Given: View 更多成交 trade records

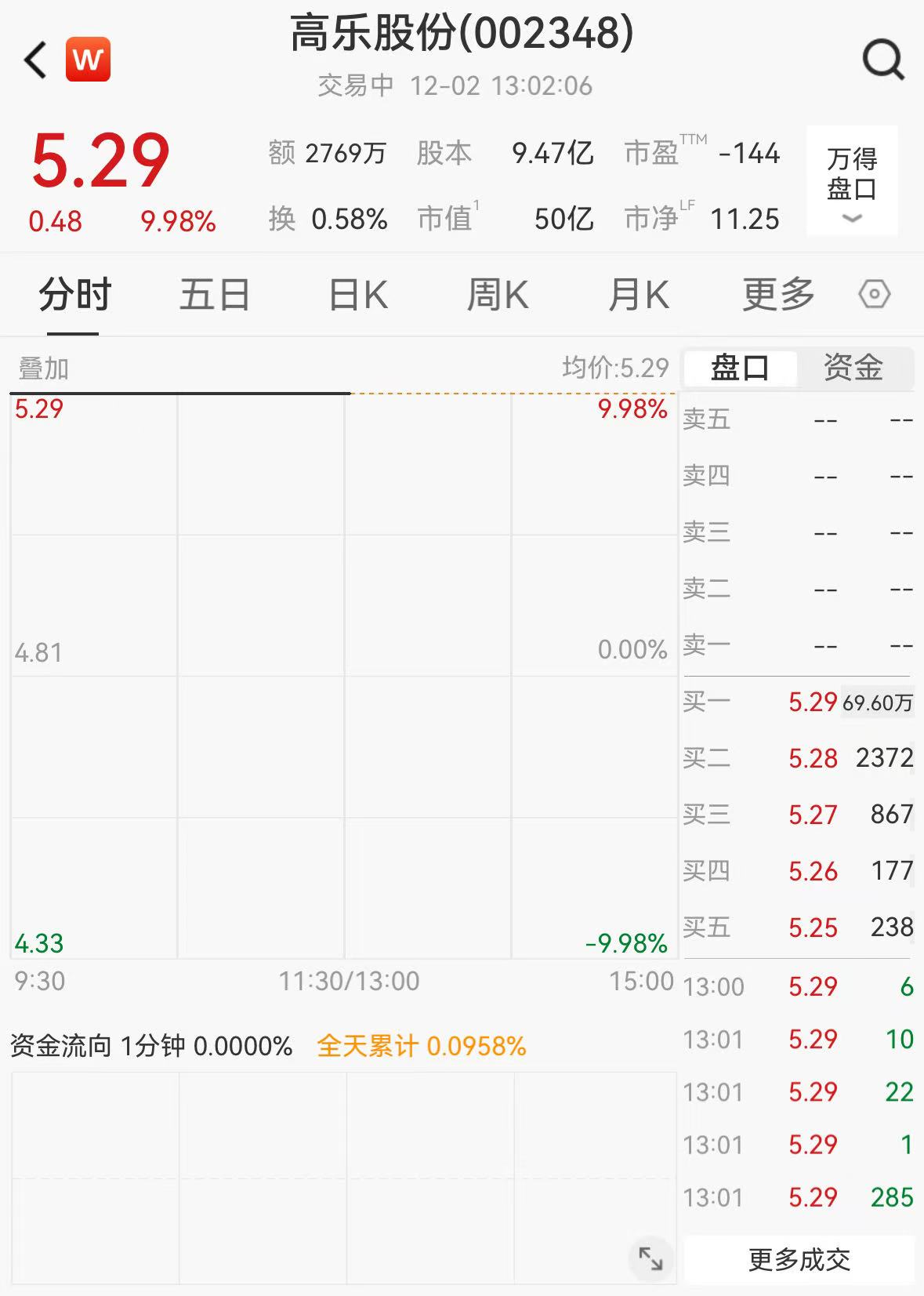Looking at the screenshot, I should pyautogui.click(x=799, y=1260).
